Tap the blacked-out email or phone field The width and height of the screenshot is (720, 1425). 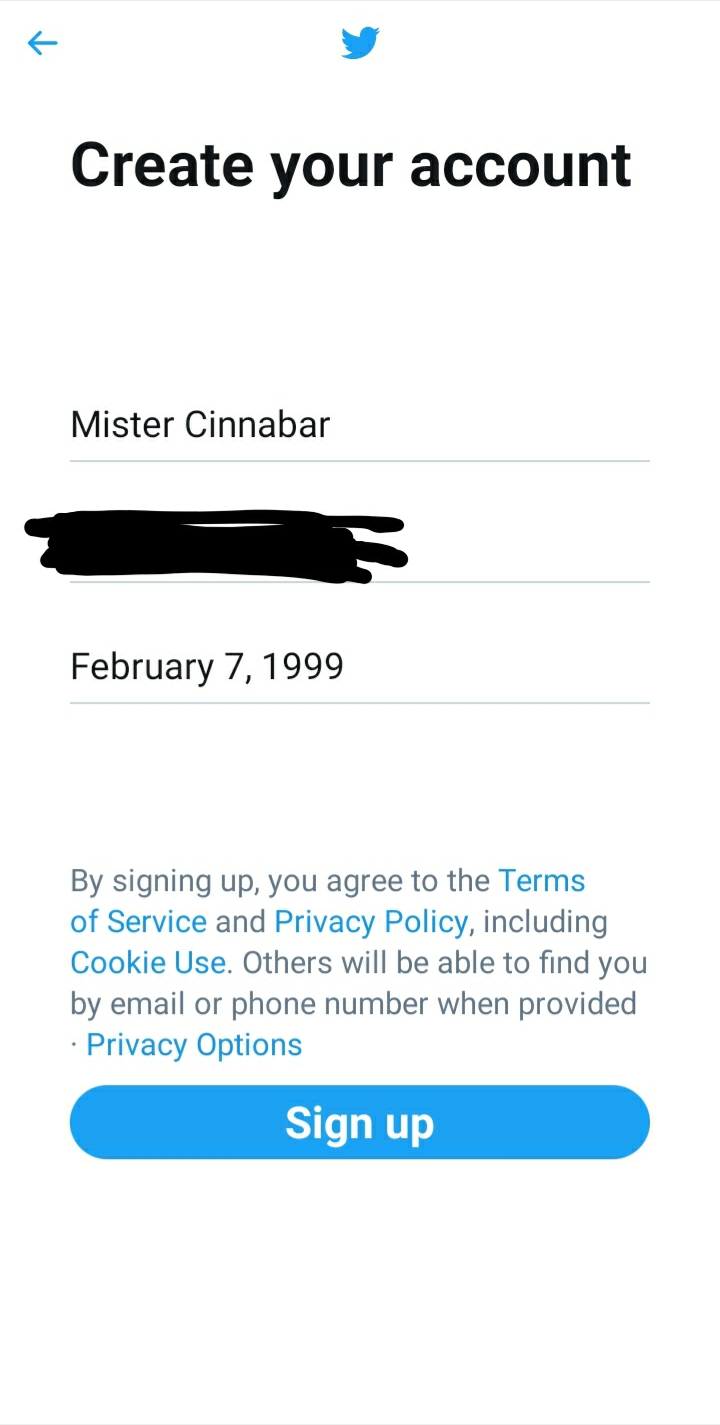tap(360, 547)
